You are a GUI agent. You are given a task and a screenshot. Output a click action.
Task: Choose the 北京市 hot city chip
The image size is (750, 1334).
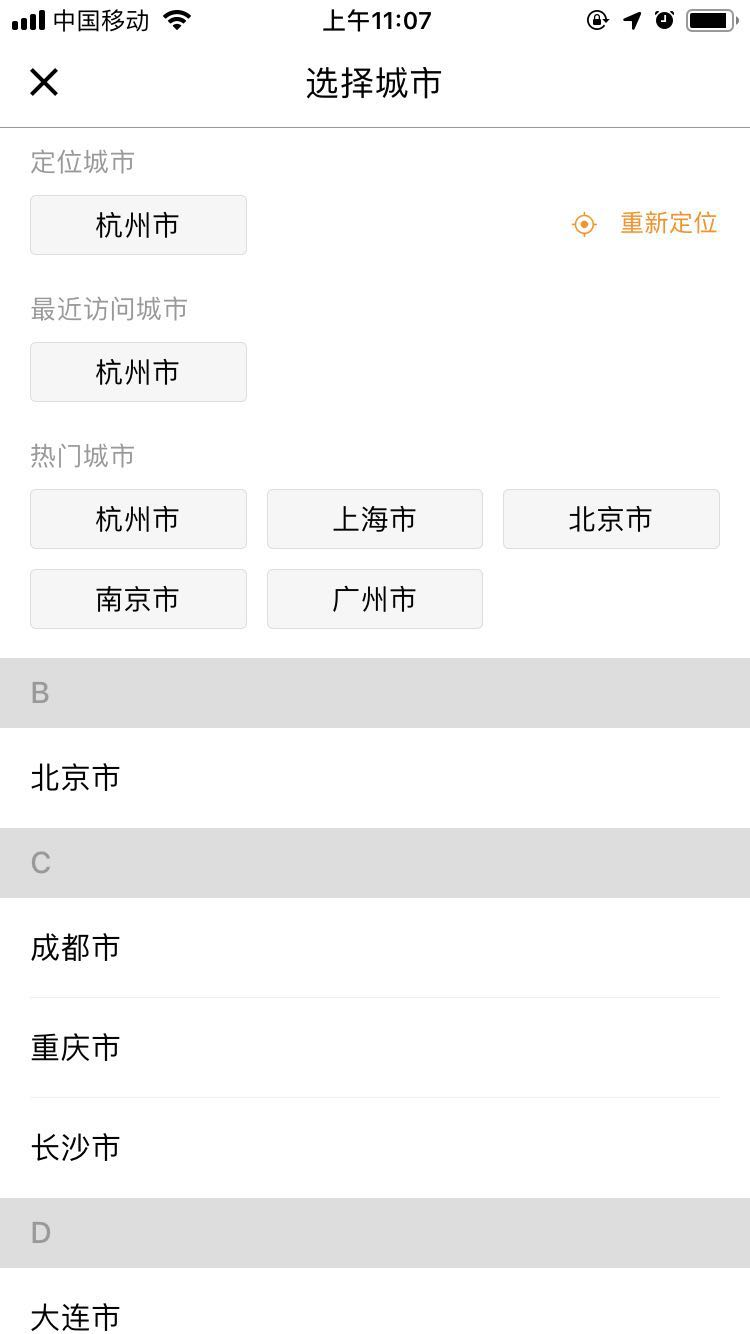(611, 519)
